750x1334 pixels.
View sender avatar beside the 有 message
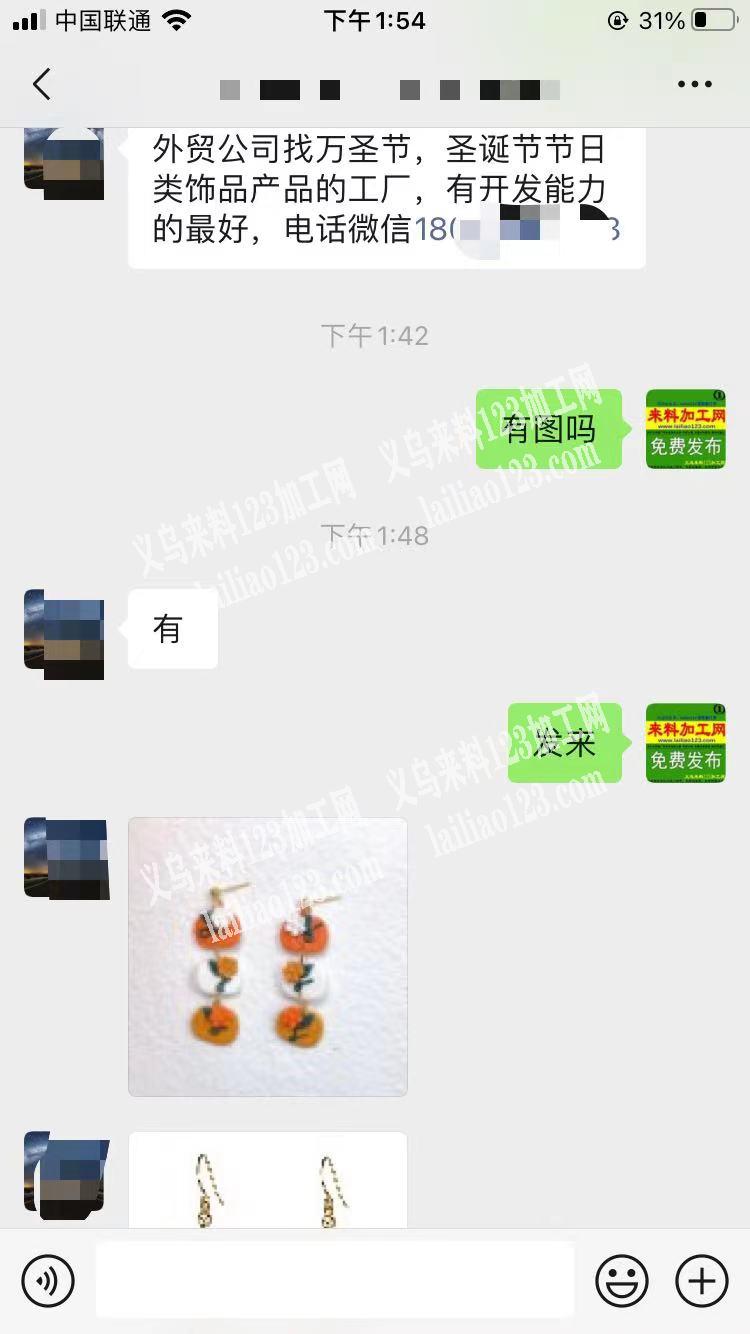coord(64,634)
